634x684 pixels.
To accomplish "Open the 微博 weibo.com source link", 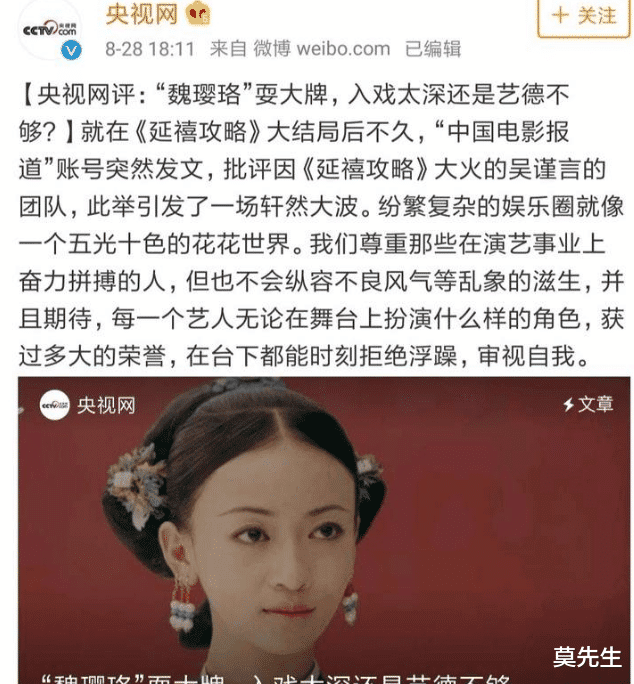I will point(320,48).
